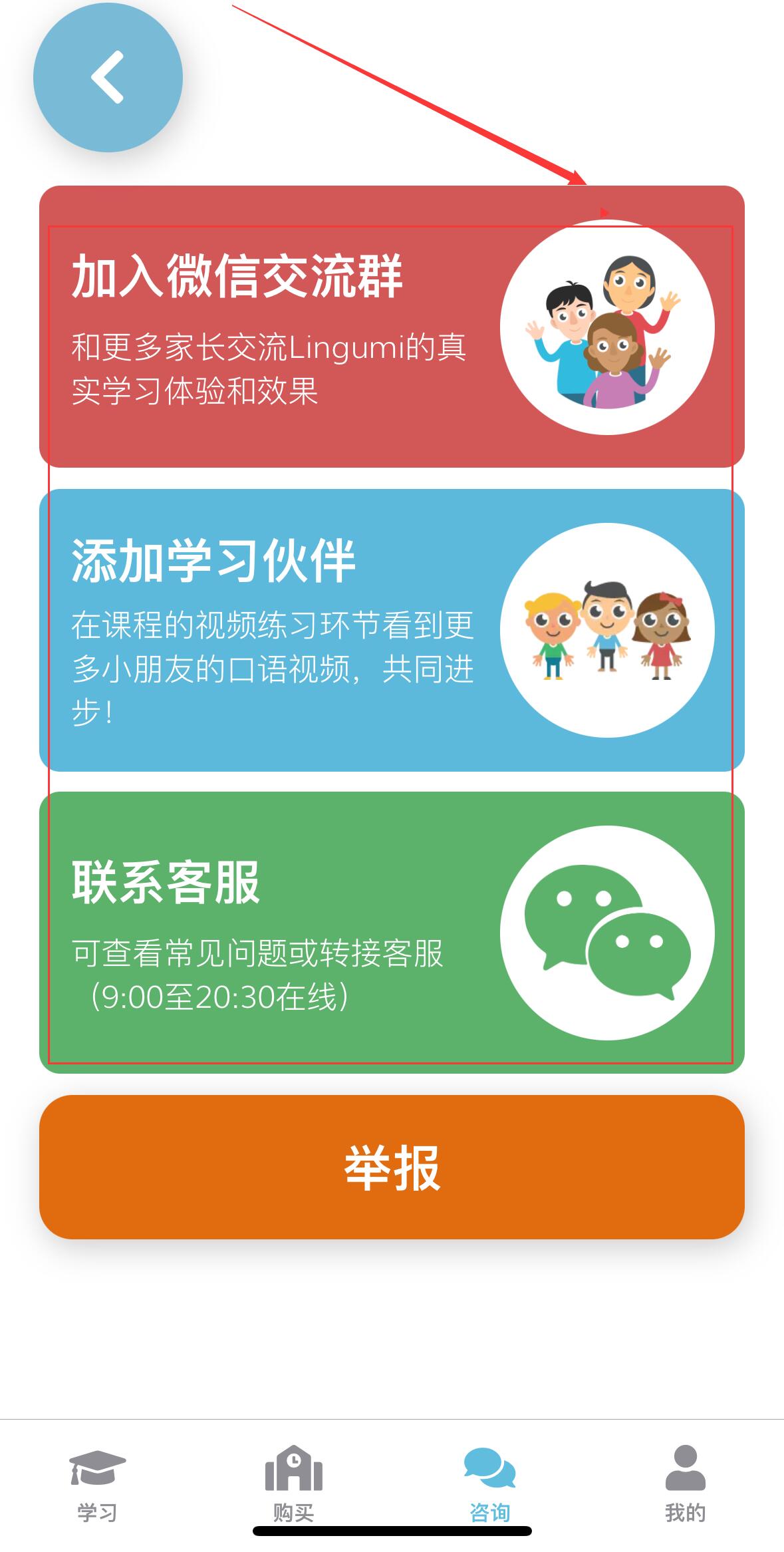
Task: Open the 添加学习伙伴 card
Action: tap(391, 630)
